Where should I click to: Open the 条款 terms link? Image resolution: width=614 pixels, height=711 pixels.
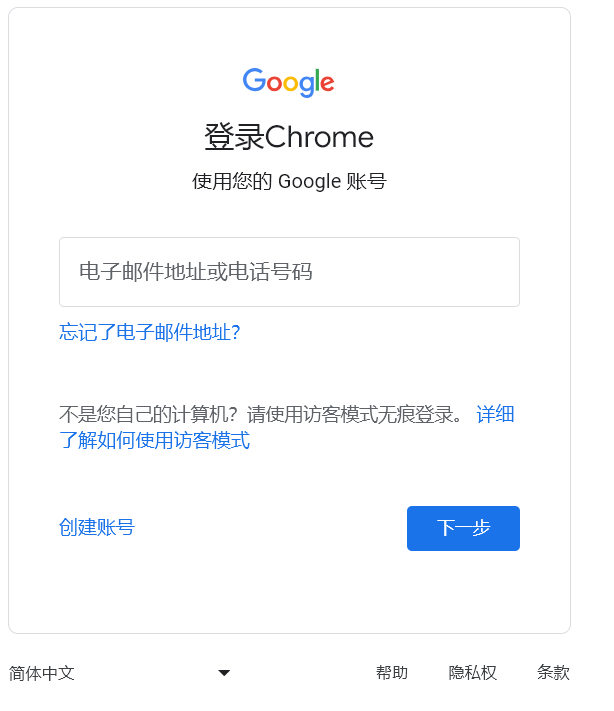[x=553, y=673]
